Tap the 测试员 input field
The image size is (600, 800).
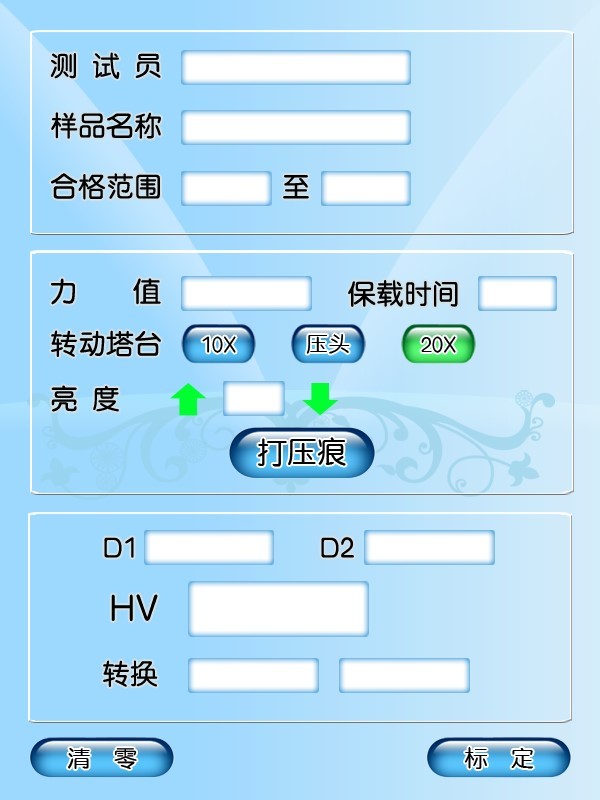[296, 67]
